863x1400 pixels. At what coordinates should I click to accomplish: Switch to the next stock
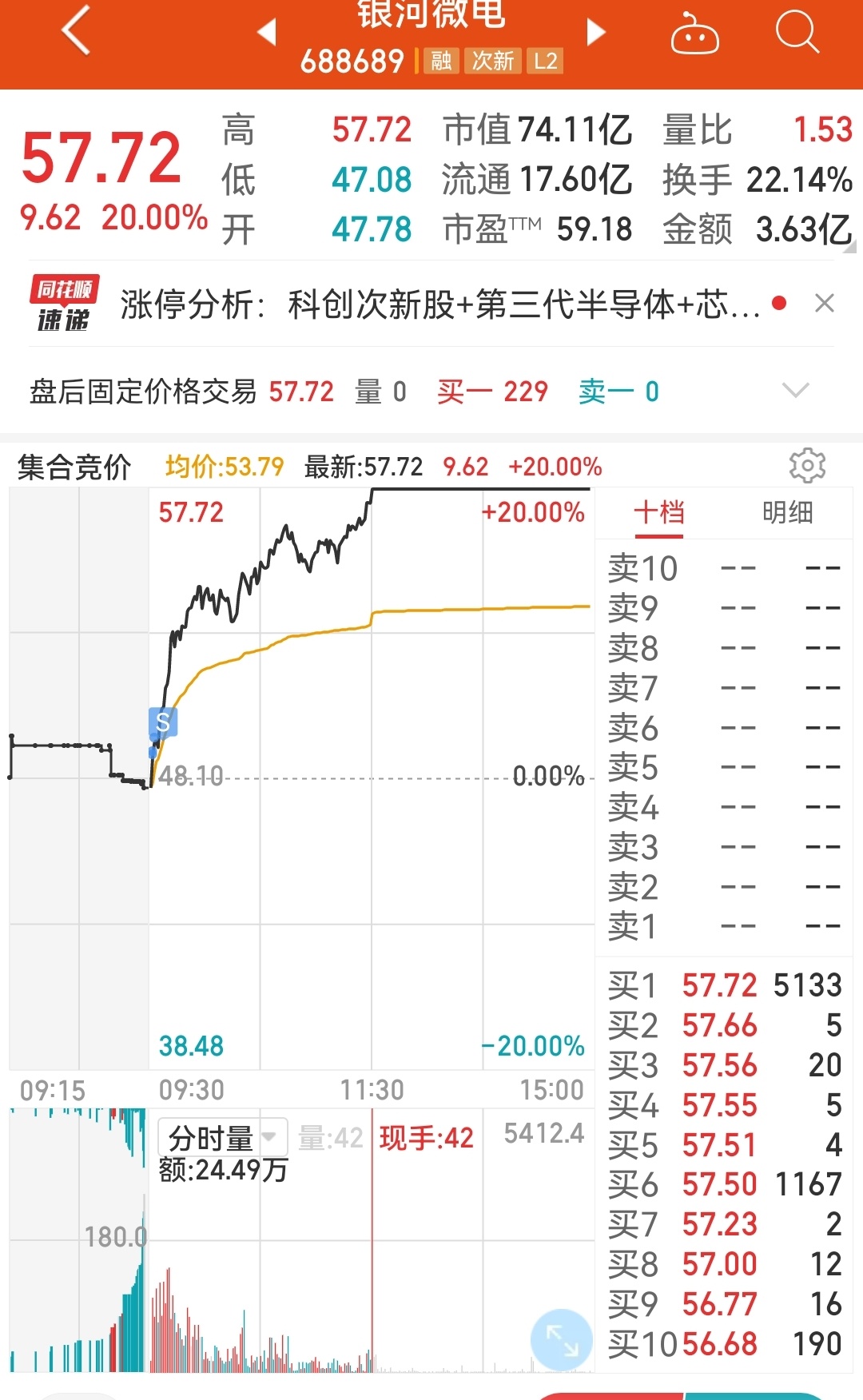click(x=596, y=32)
